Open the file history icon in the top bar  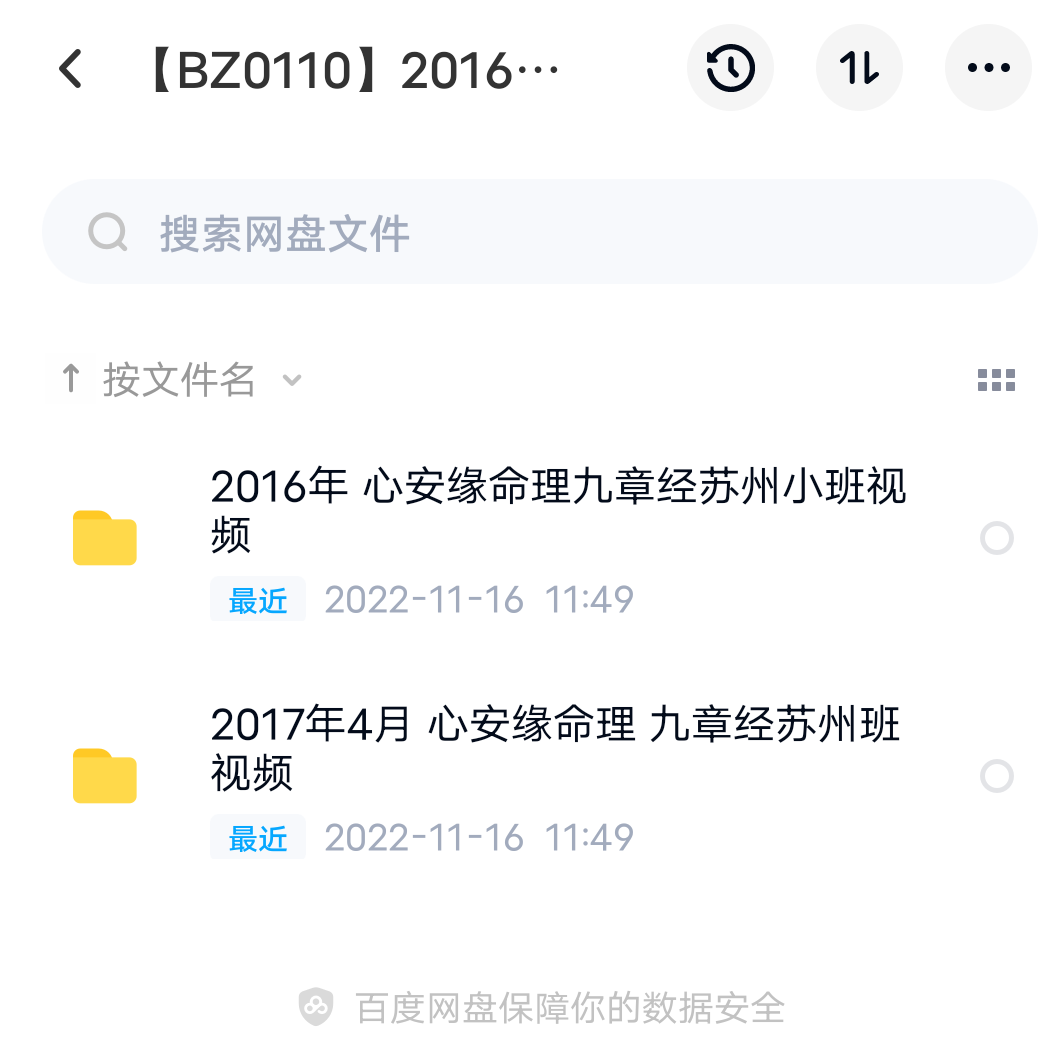730,68
